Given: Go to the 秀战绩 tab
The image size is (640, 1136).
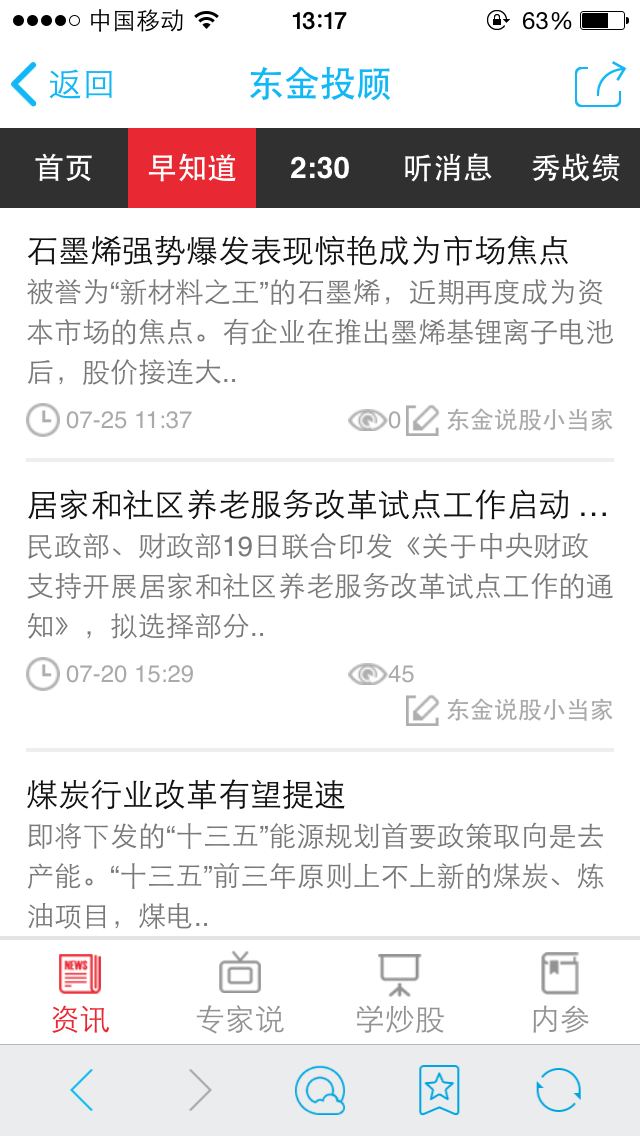Looking at the screenshot, I should (x=575, y=168).
